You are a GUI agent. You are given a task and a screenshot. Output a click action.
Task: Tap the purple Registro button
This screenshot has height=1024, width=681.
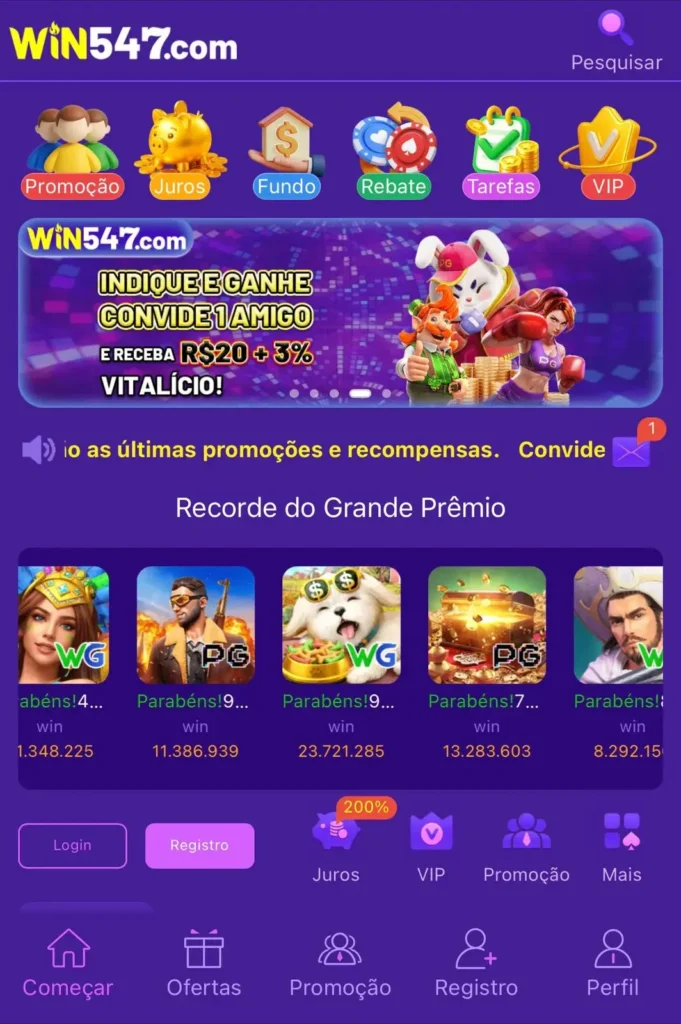tap(199, 845)
